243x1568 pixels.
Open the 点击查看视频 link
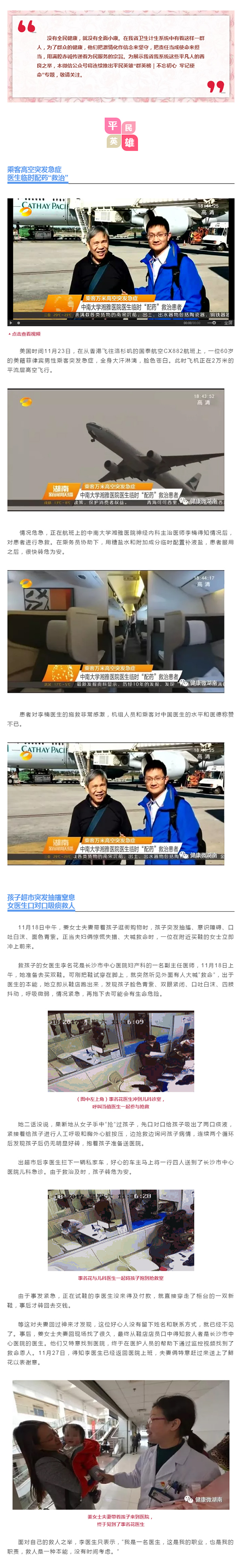(x=26, y=333)
